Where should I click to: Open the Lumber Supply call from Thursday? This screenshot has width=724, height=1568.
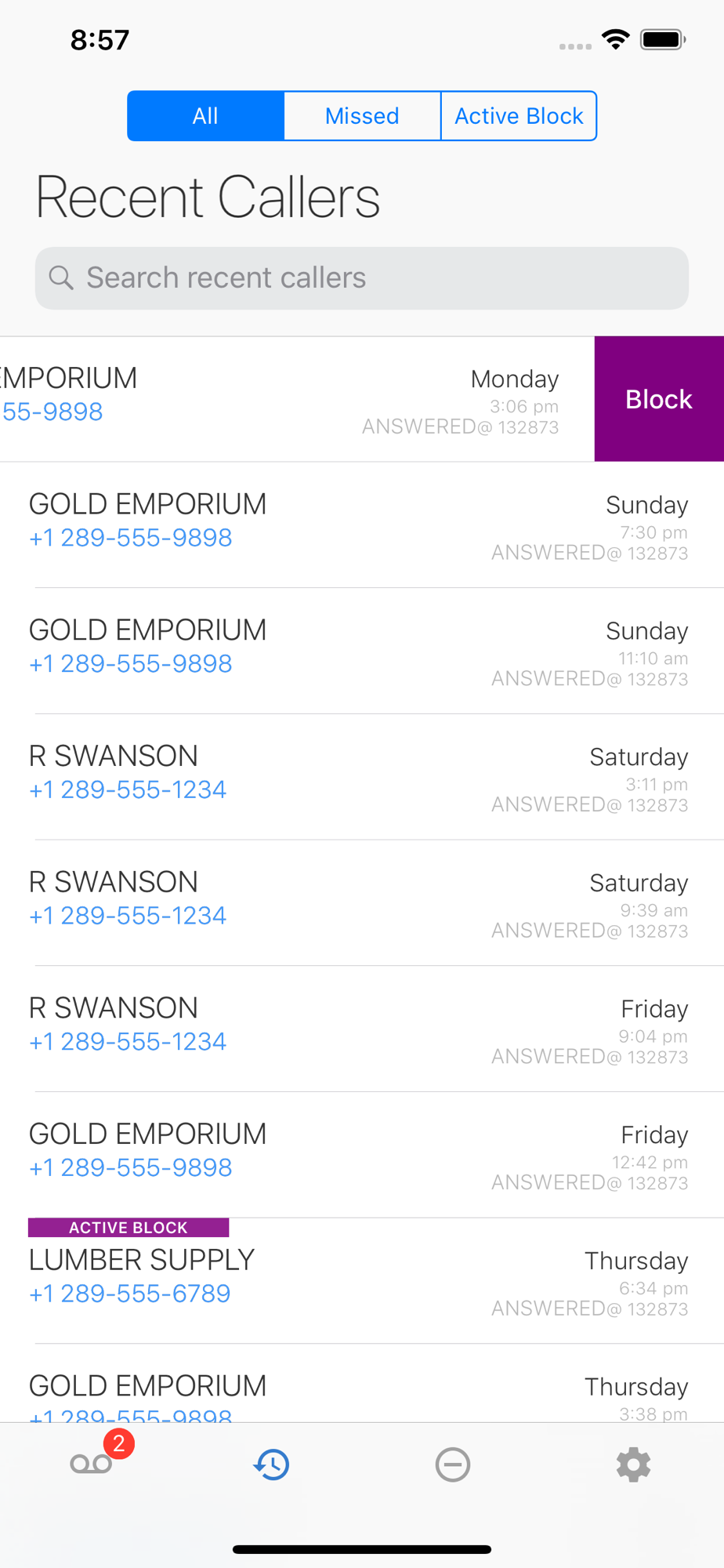pyautogui.click(x=360, y=1280)
